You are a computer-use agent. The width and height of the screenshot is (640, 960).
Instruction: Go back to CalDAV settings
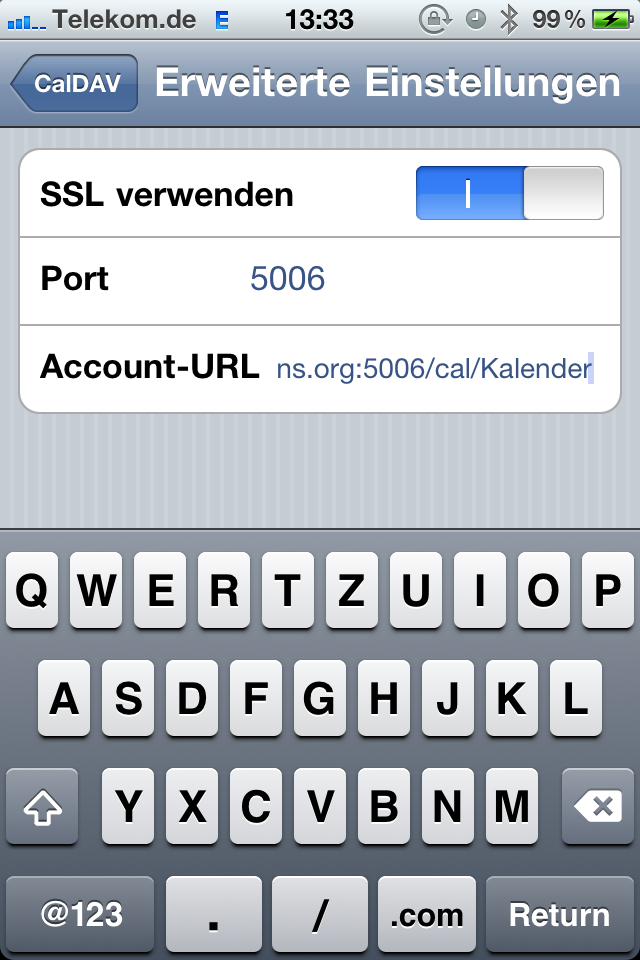tap(75, 83)
